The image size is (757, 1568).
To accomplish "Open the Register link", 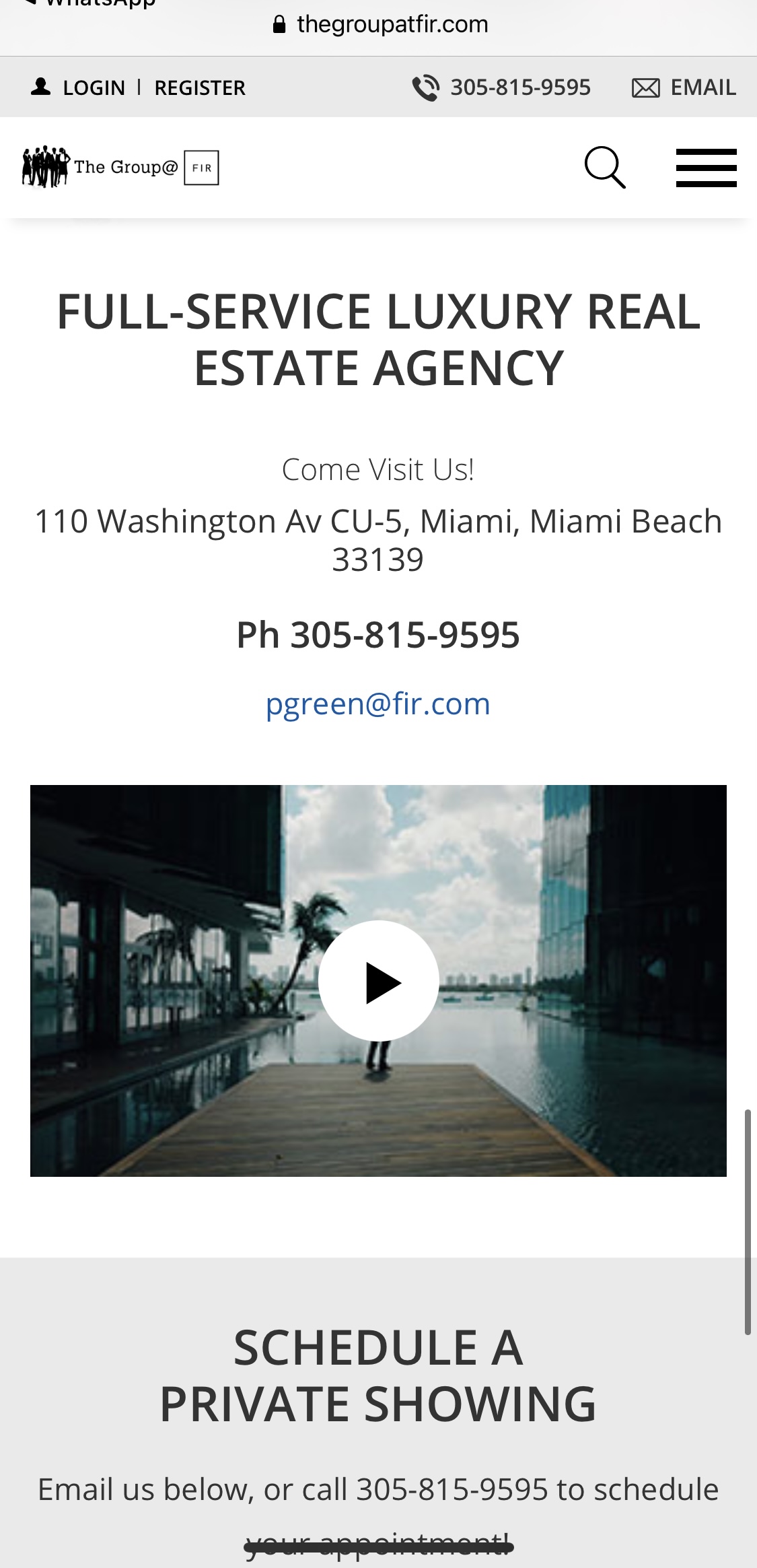I will (200, 88).
